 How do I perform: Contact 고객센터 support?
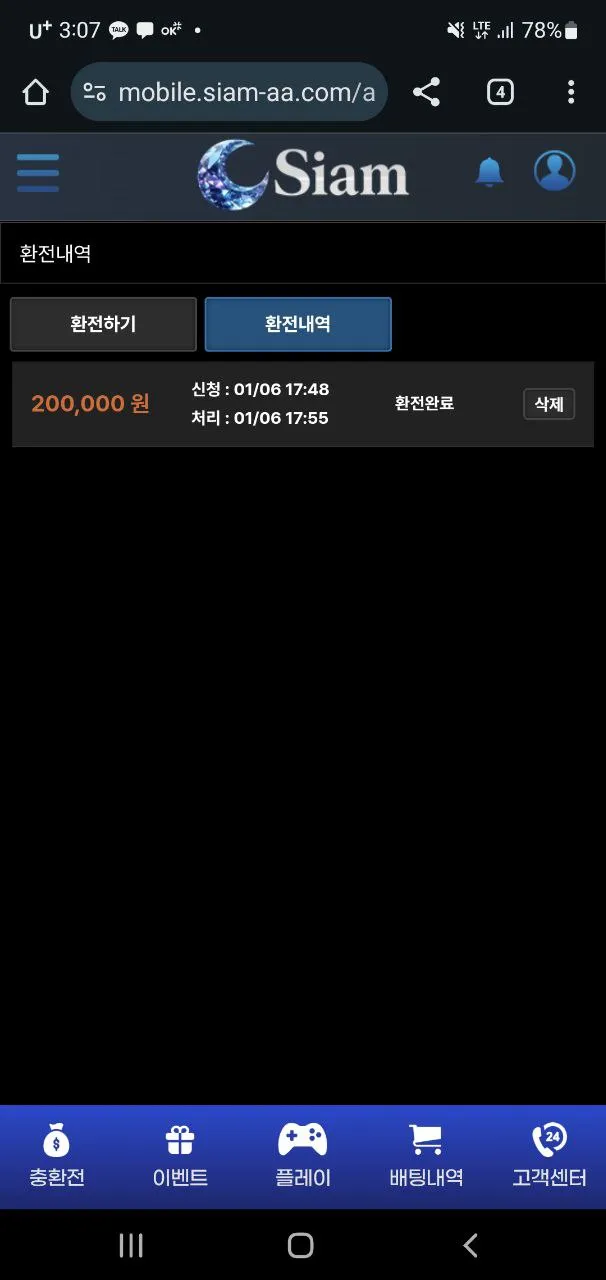click(x=549, y=1157)
